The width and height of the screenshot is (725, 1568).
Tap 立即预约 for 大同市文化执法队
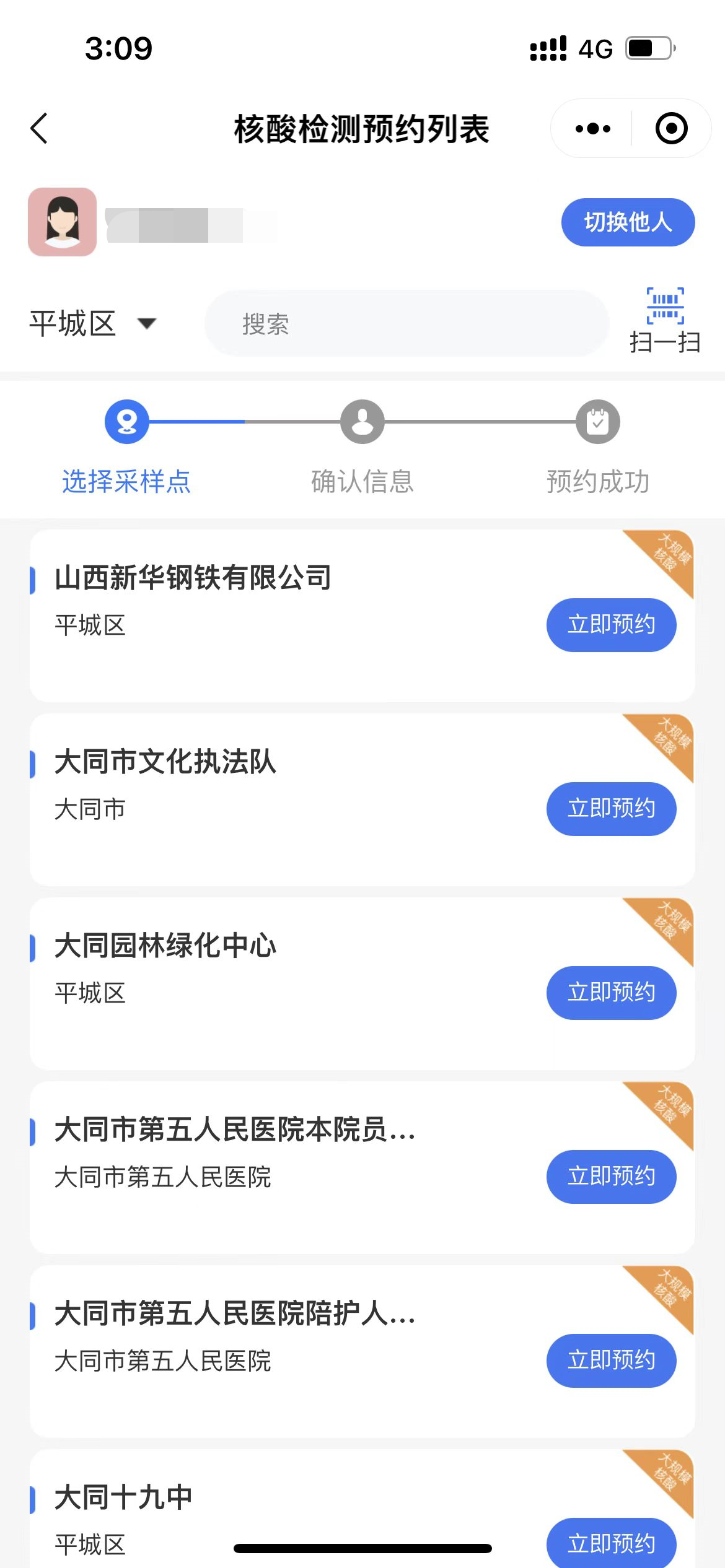611,809
